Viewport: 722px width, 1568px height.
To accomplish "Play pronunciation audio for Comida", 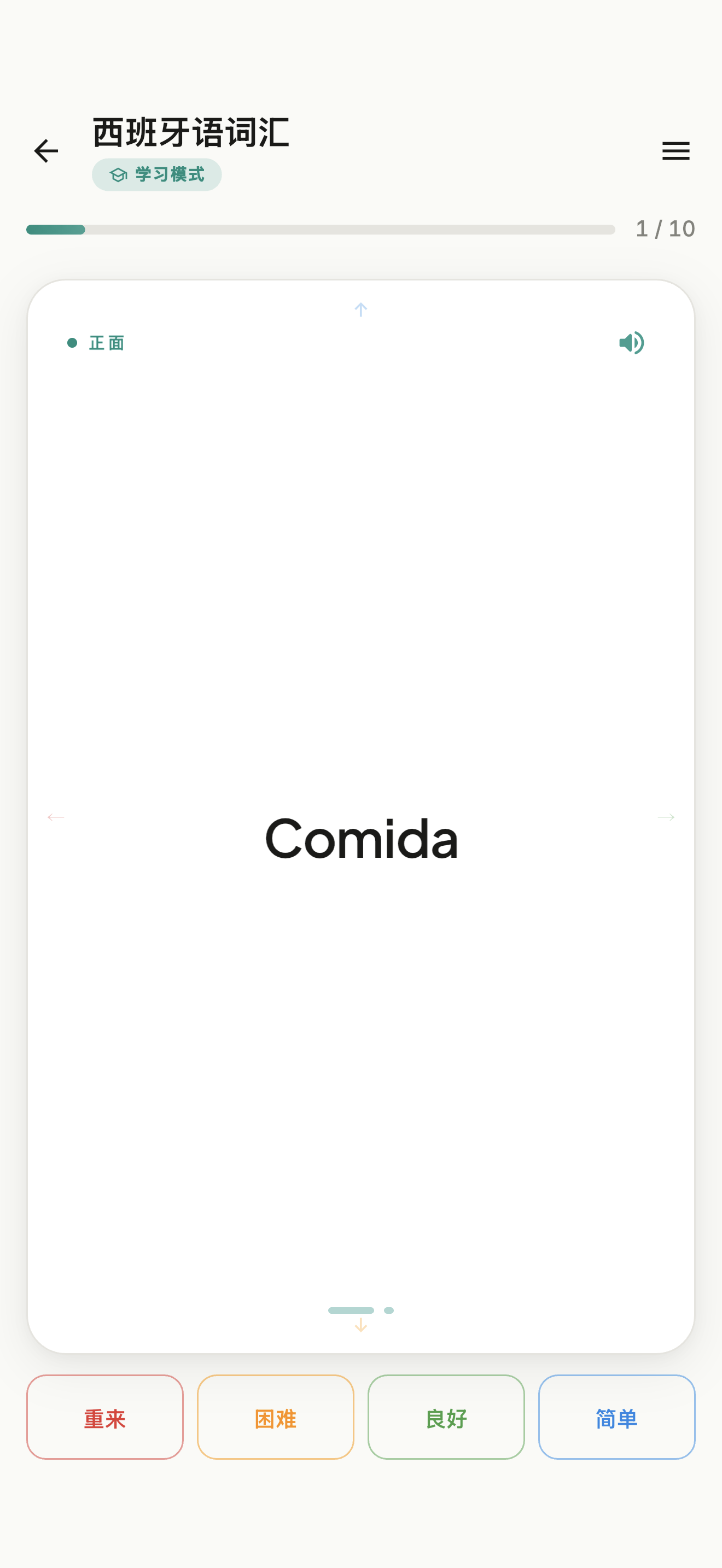I will pyautogui.click(x=631, y=343).
